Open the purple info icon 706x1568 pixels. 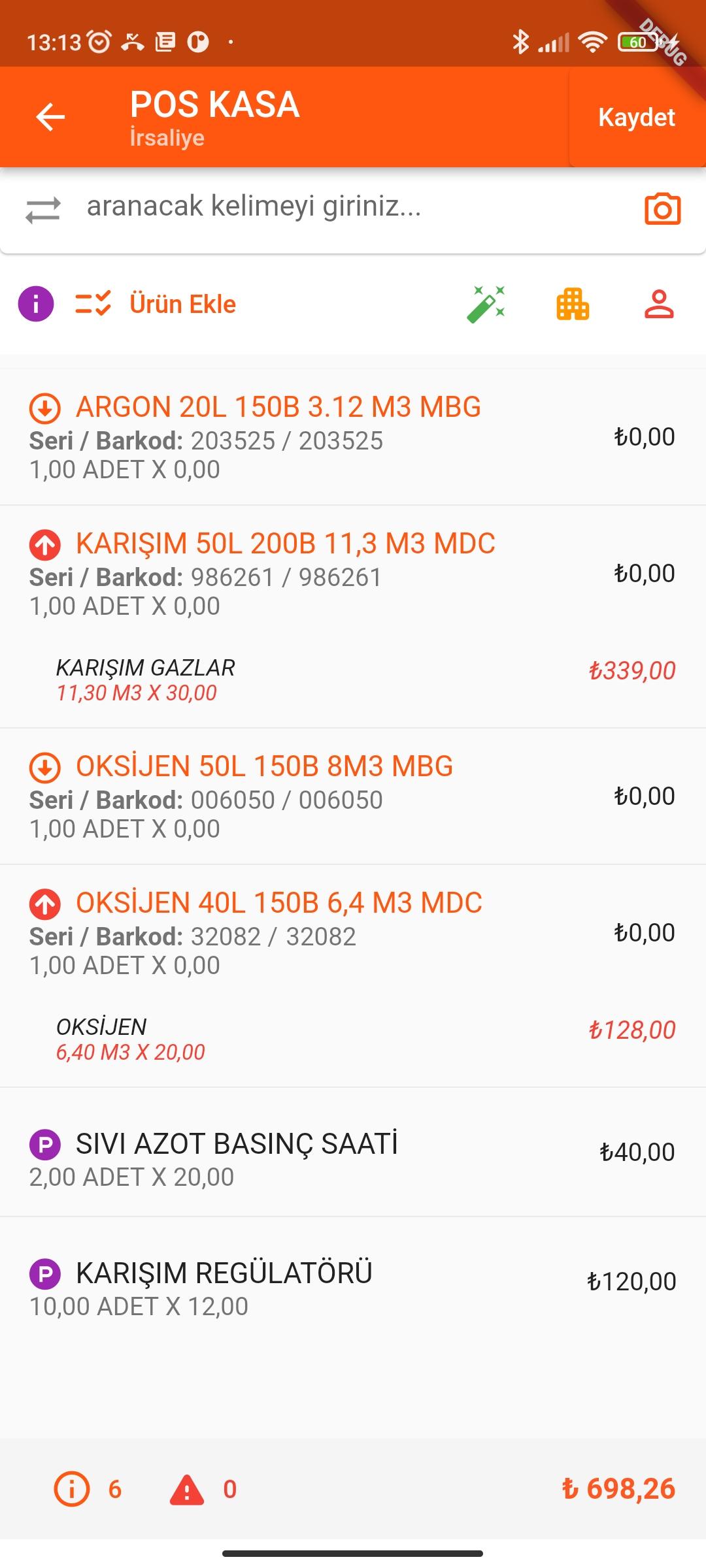[x=35, y=304]
